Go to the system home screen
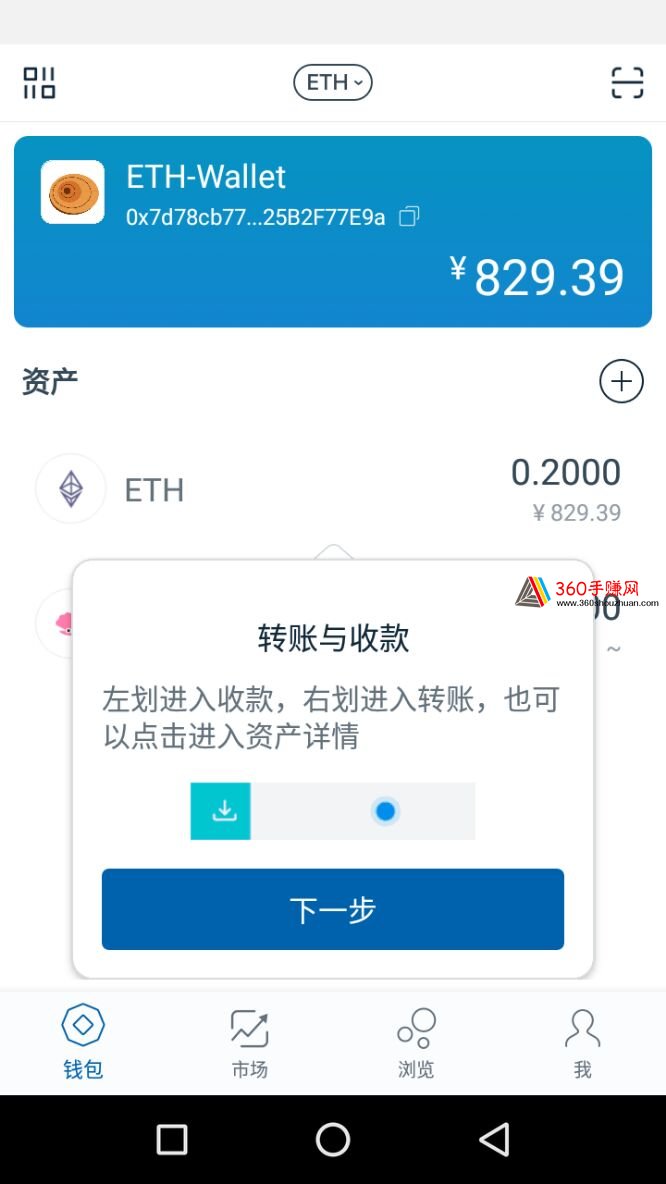 point(333,1139)
